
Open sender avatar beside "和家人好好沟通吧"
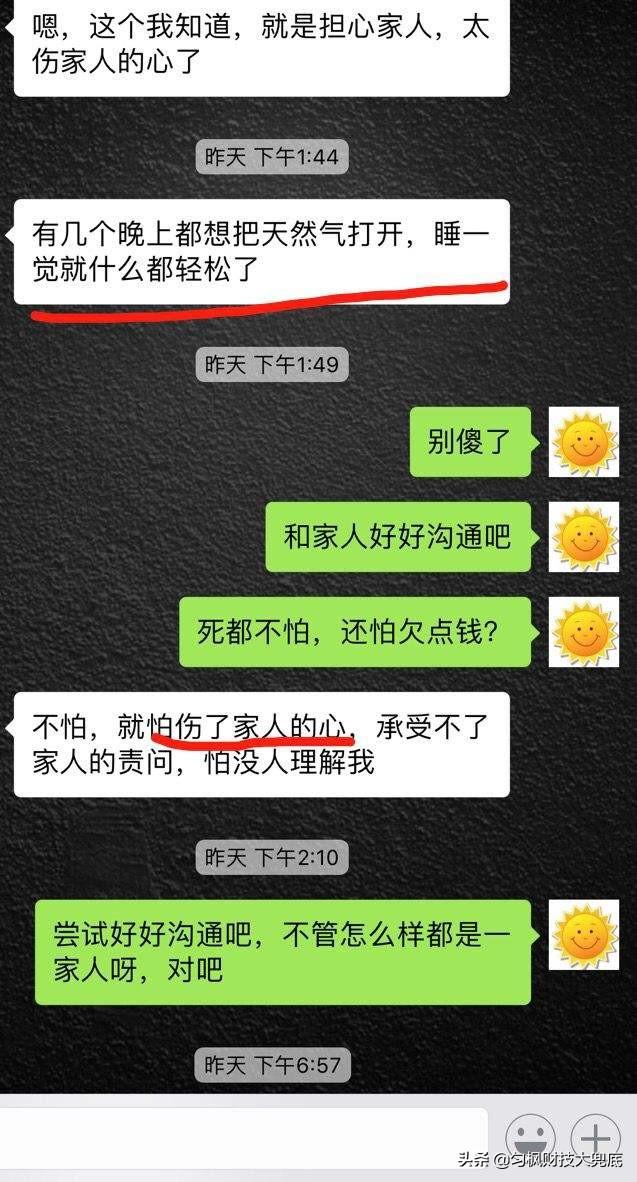coord(584,537)
